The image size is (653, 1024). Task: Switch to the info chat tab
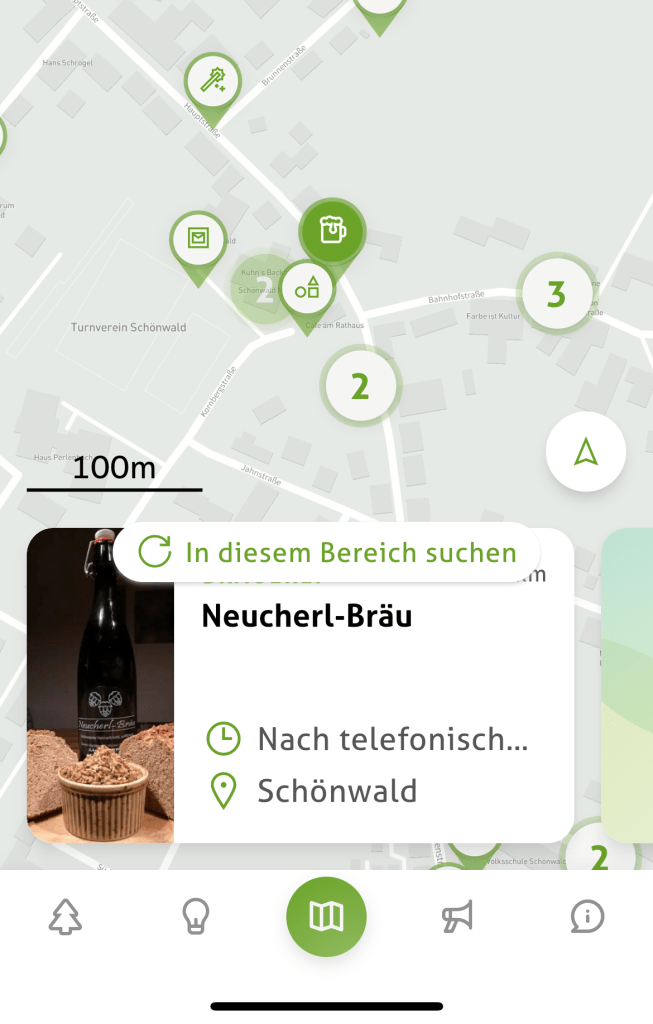pyautogui.click(x=587, y=916)
